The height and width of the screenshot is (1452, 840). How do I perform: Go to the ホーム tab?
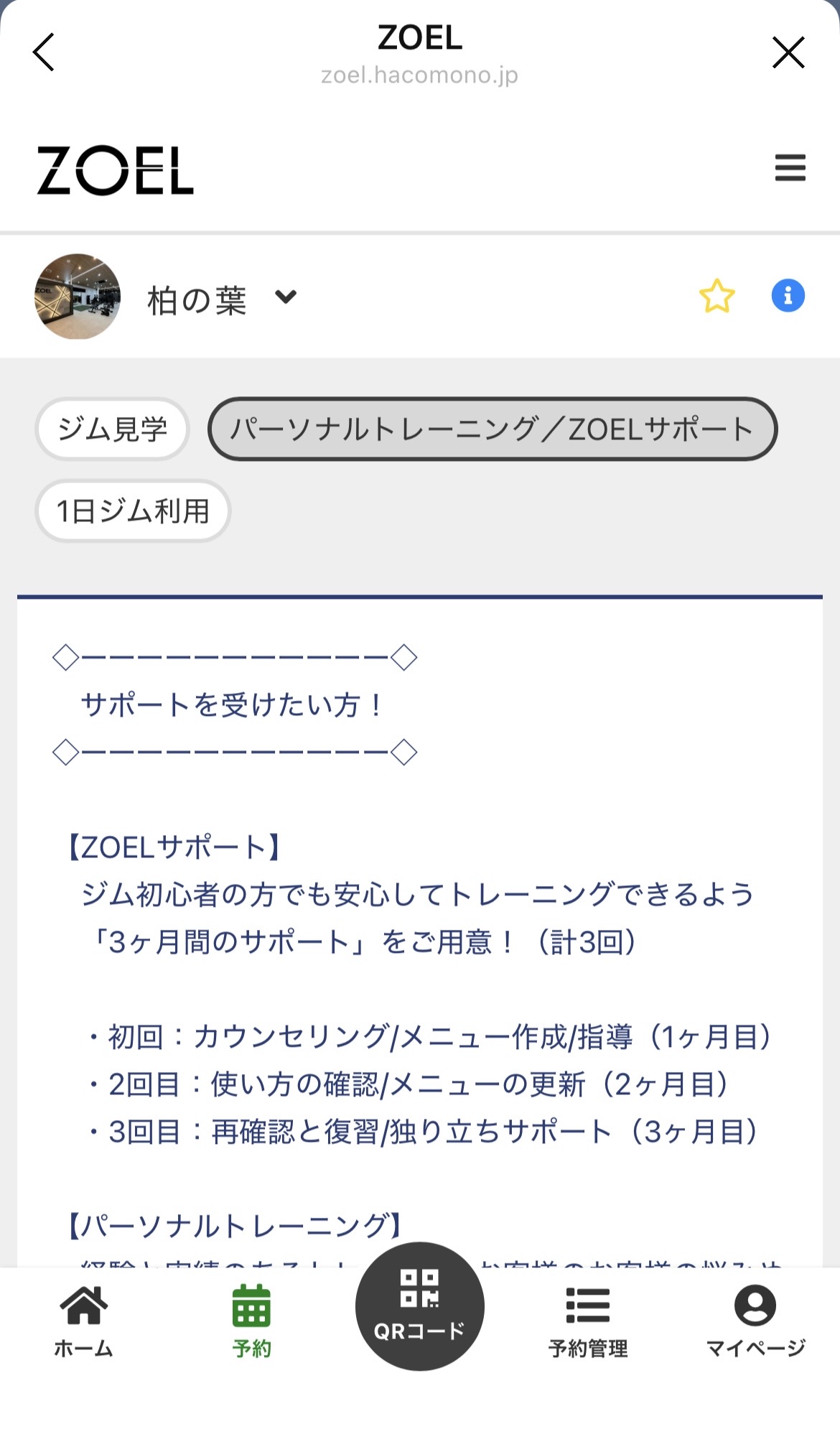(x=84, y=1320)
